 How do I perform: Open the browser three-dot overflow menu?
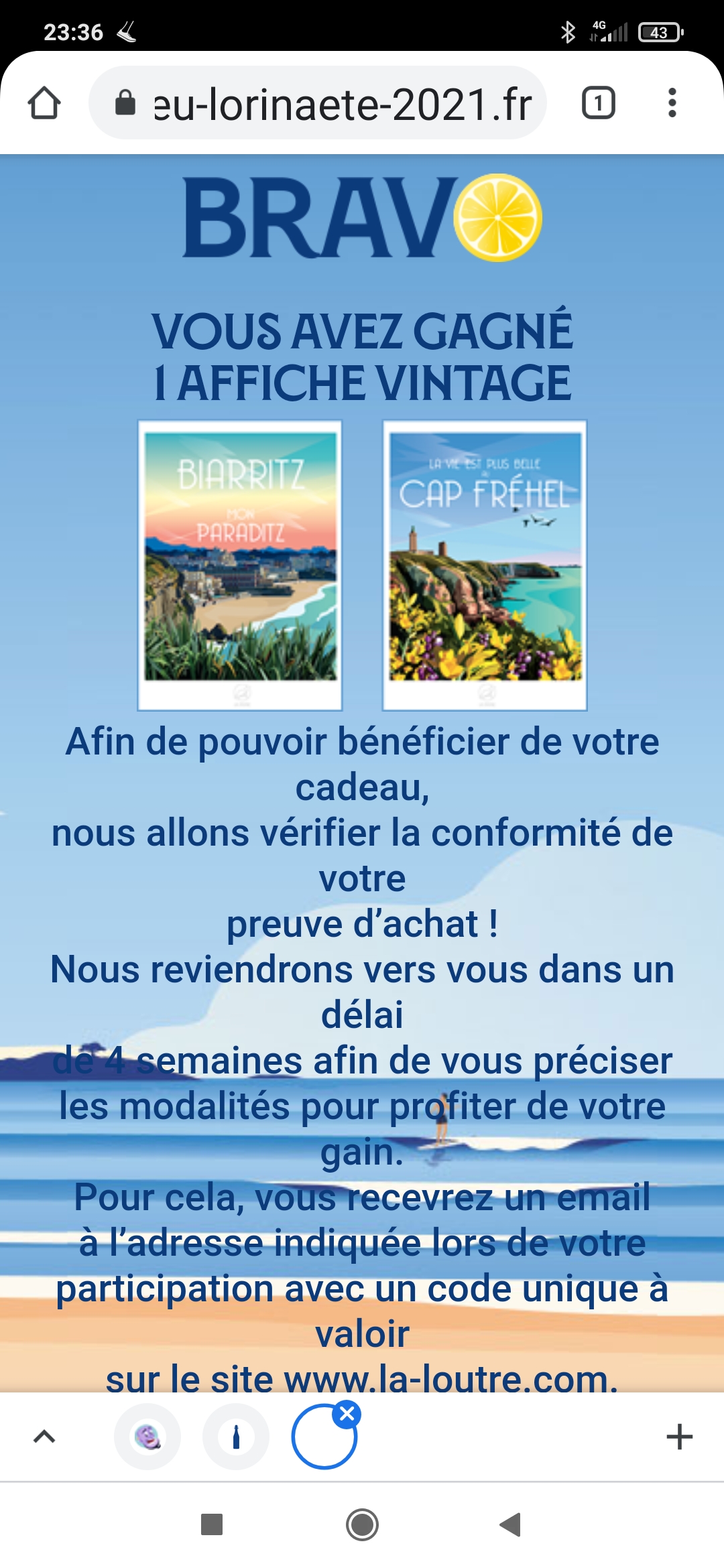pyautogui.click(x=672, y=103)
